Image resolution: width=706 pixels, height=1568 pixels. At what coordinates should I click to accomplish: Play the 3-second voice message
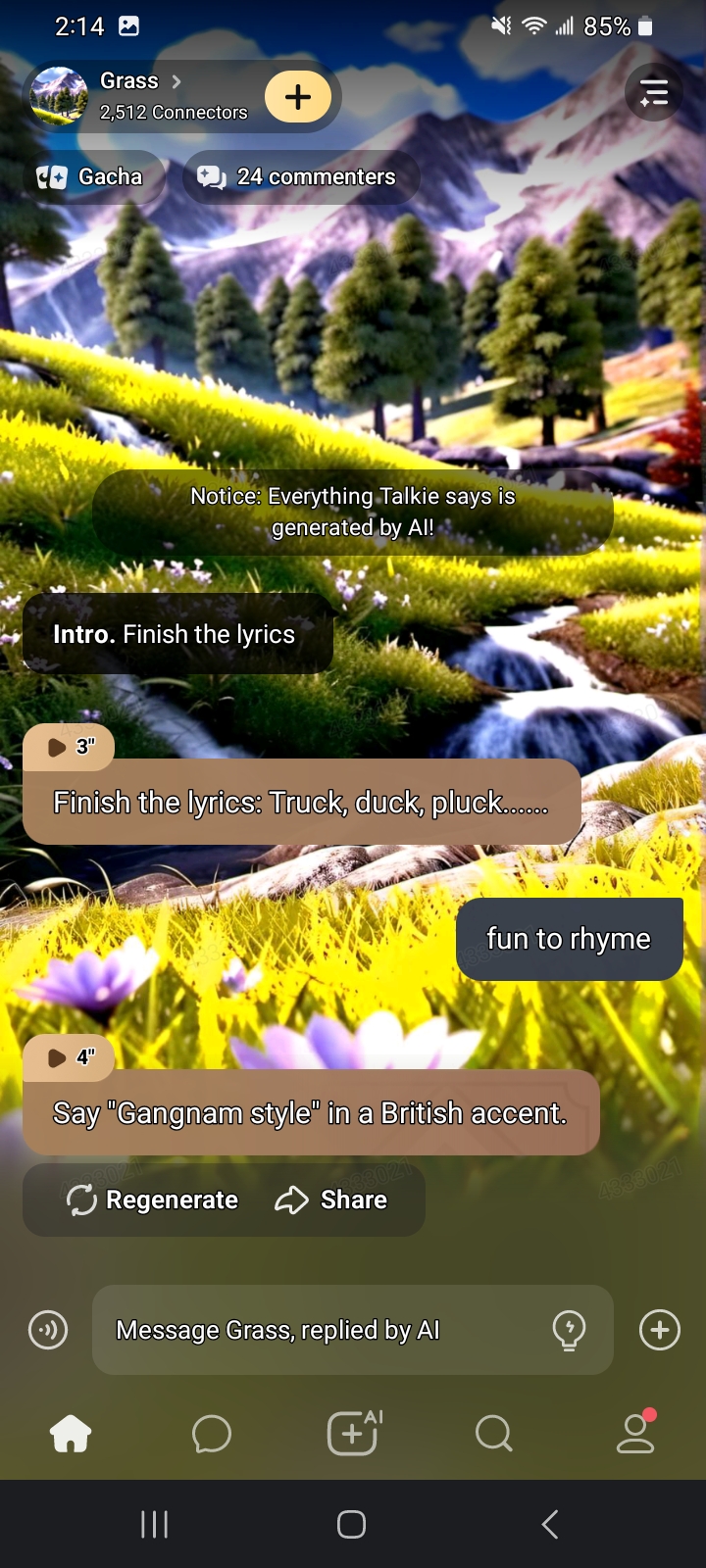point(69,747)
